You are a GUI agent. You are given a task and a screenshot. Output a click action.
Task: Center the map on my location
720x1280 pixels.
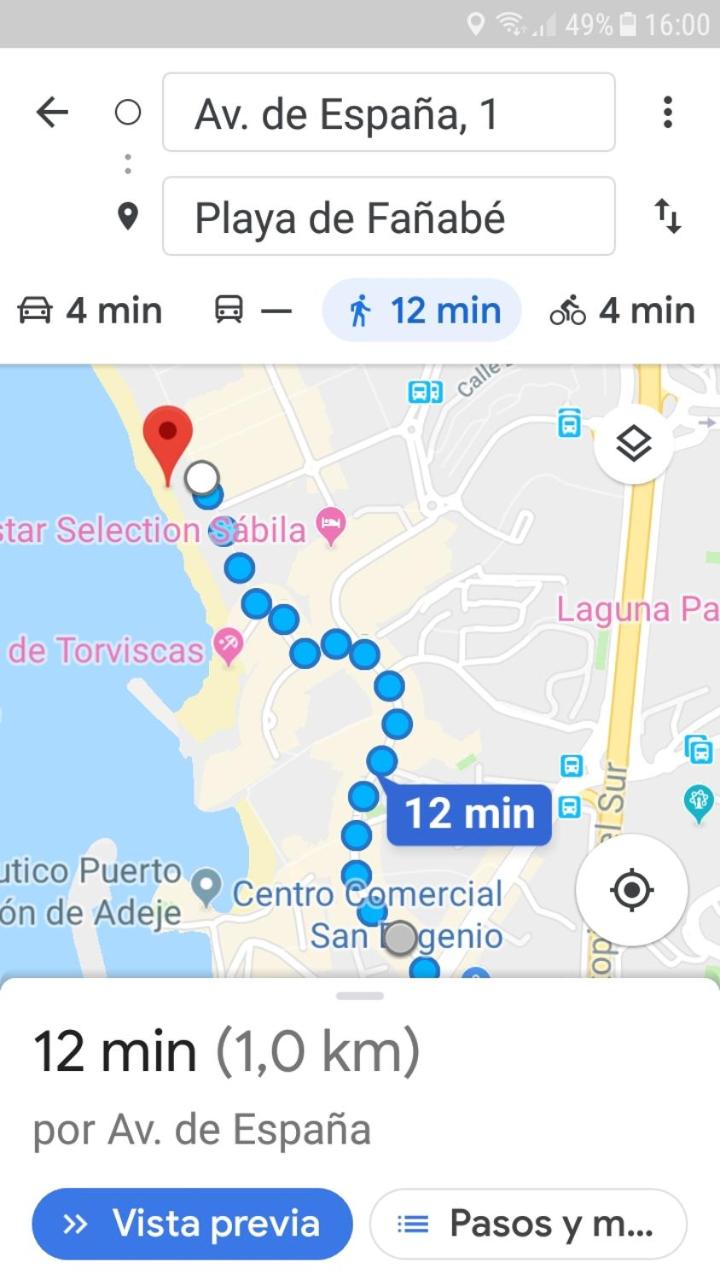(x=632, y=890)
